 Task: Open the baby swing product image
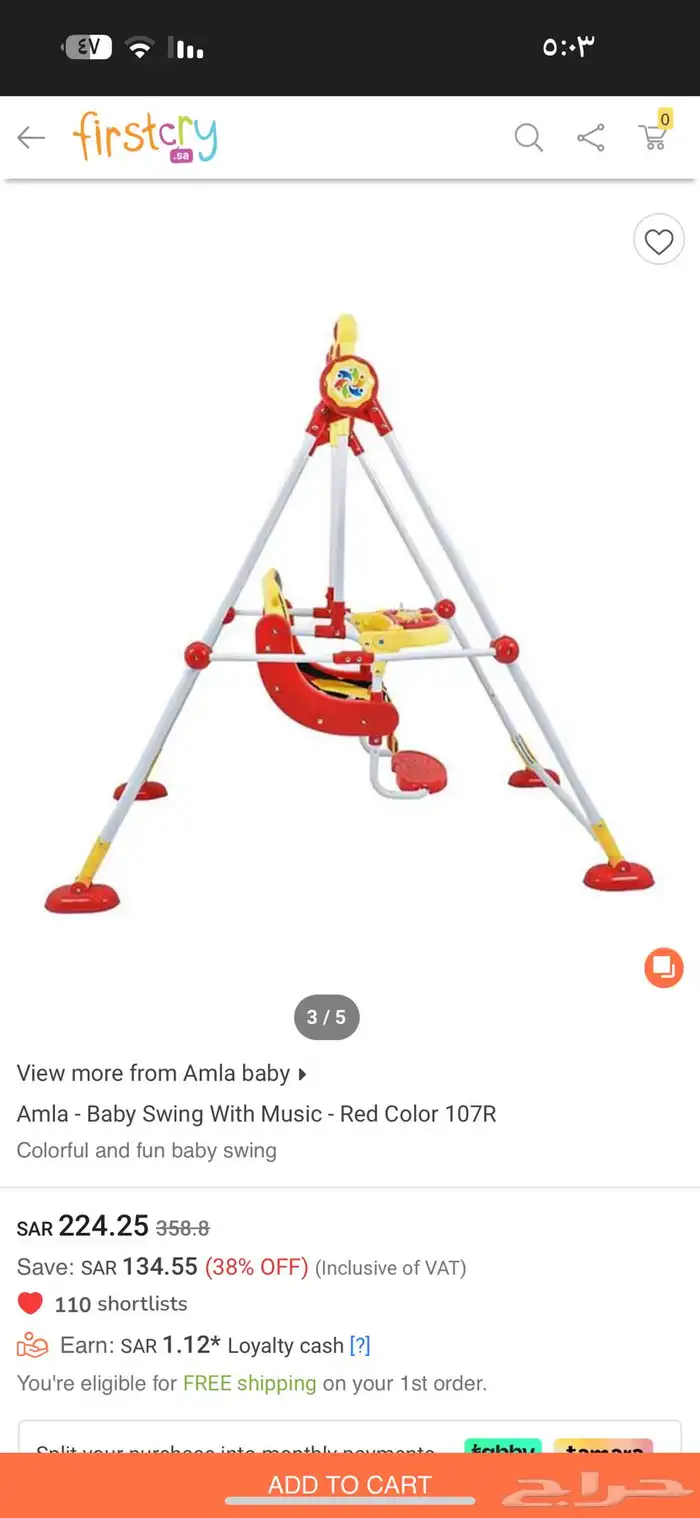(x=350, y=610)
